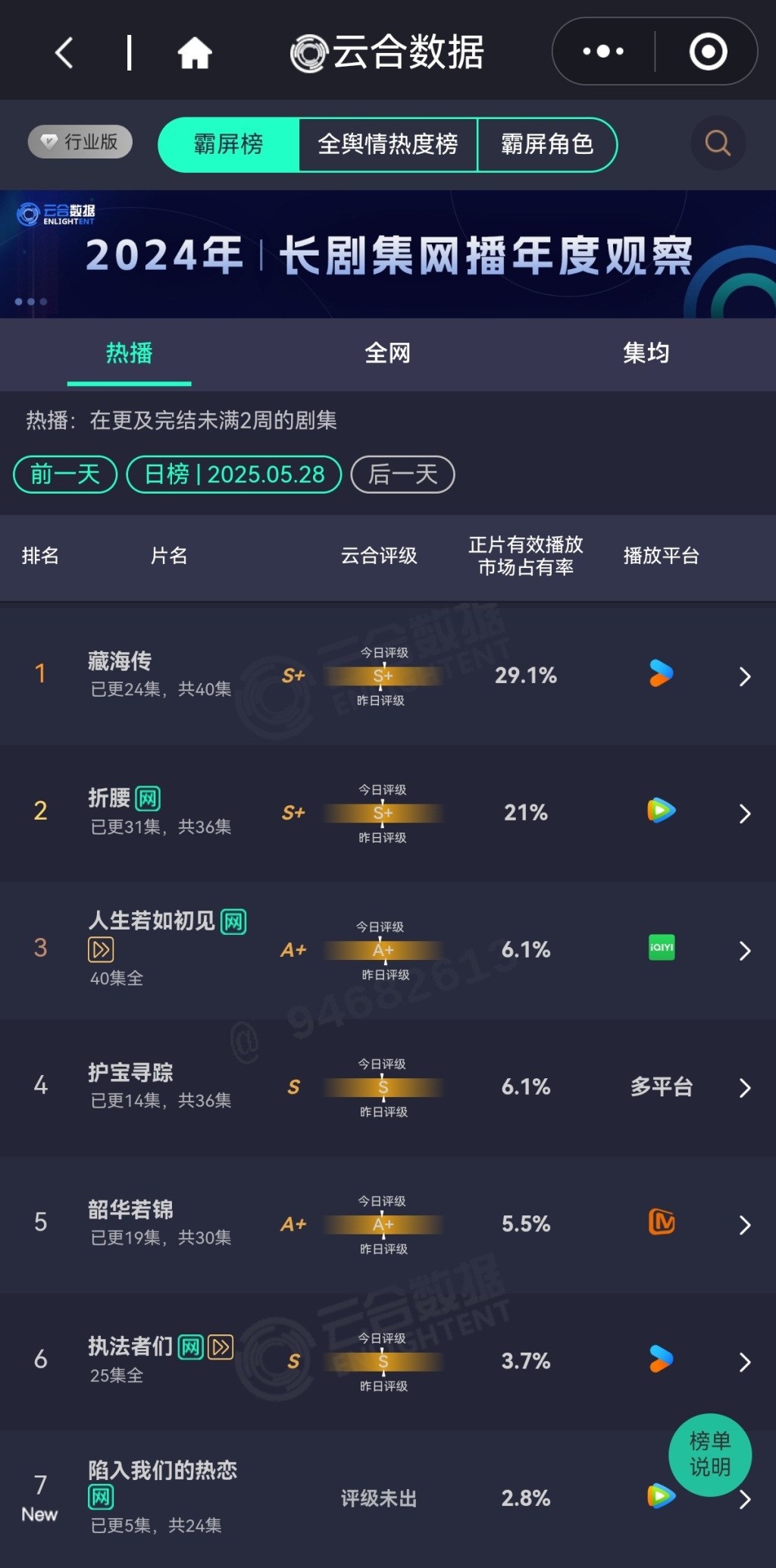The width and height of the screenshot is (776, 1568).
Task: Close the mini program with the circle button
Action: point(708,52)
